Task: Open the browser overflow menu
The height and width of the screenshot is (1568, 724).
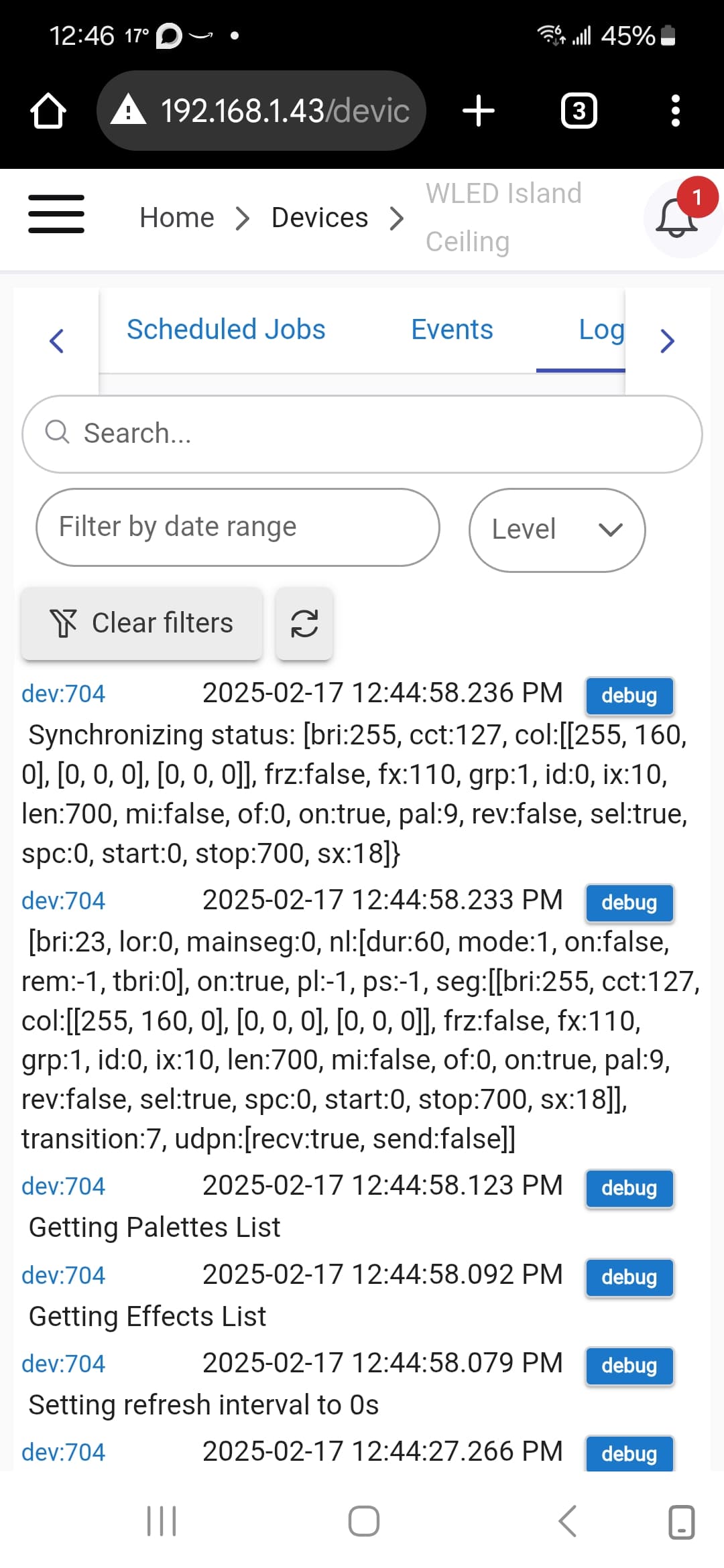Action: pyautogui.click(x=676, y=111)
